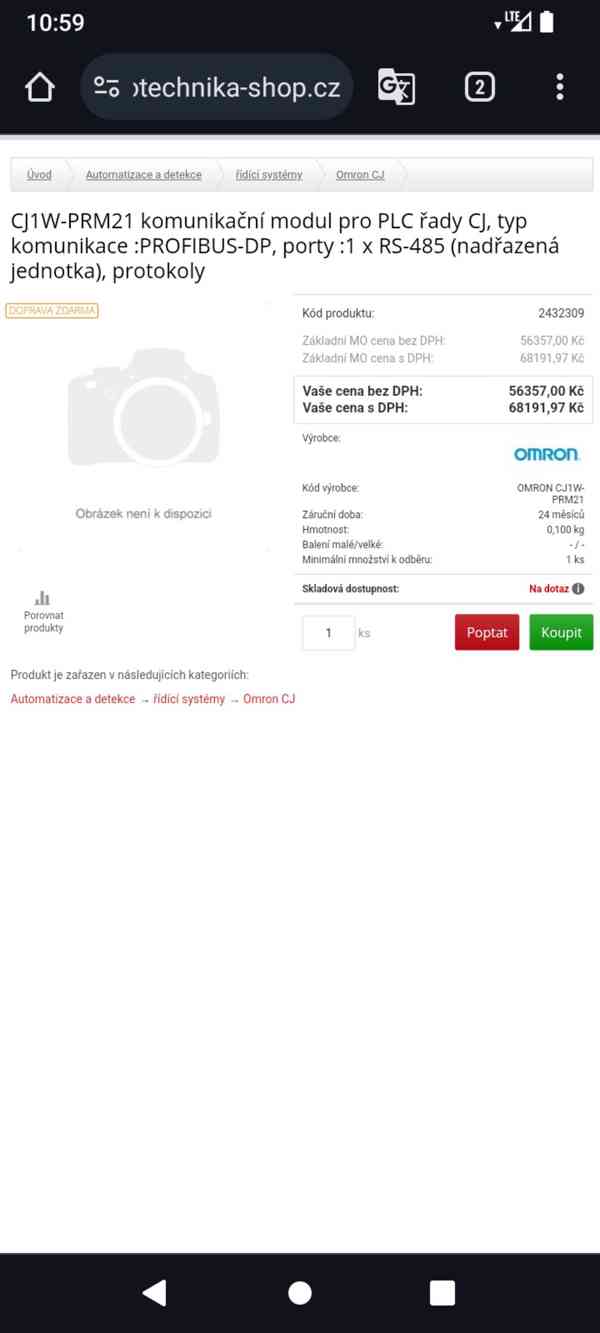Tap the green Koupit button
Viewport: 600px width, 1333px height.
pyautogui.click(x=561, y=633)
